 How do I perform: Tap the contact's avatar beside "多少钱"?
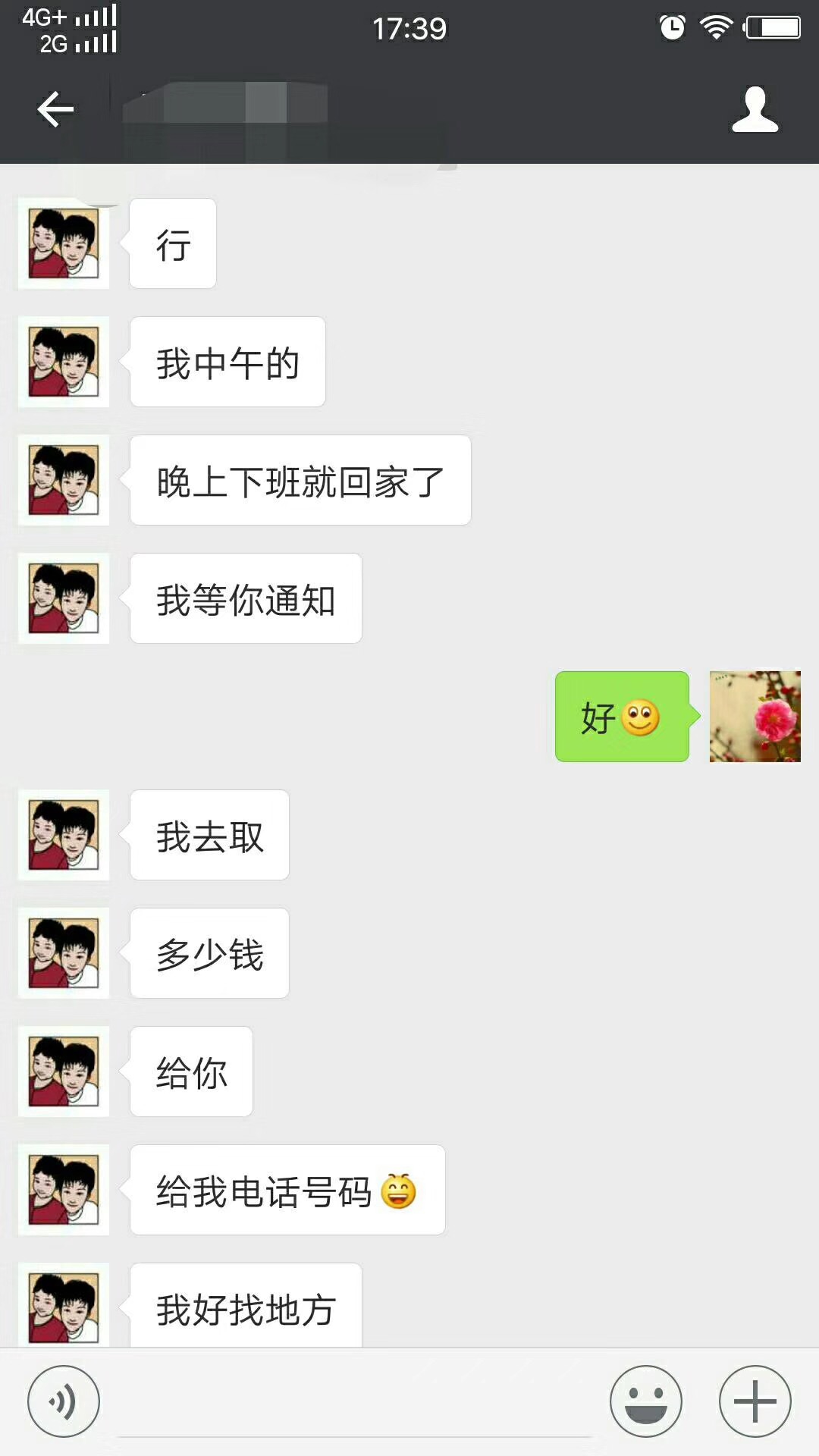coord(64,953)
